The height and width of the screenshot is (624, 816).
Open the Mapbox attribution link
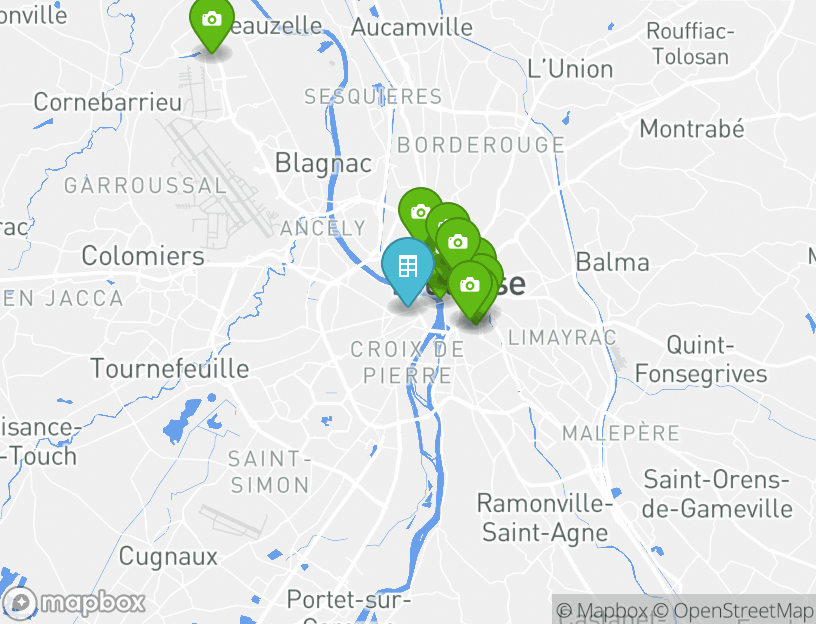[x=602, y=610]
